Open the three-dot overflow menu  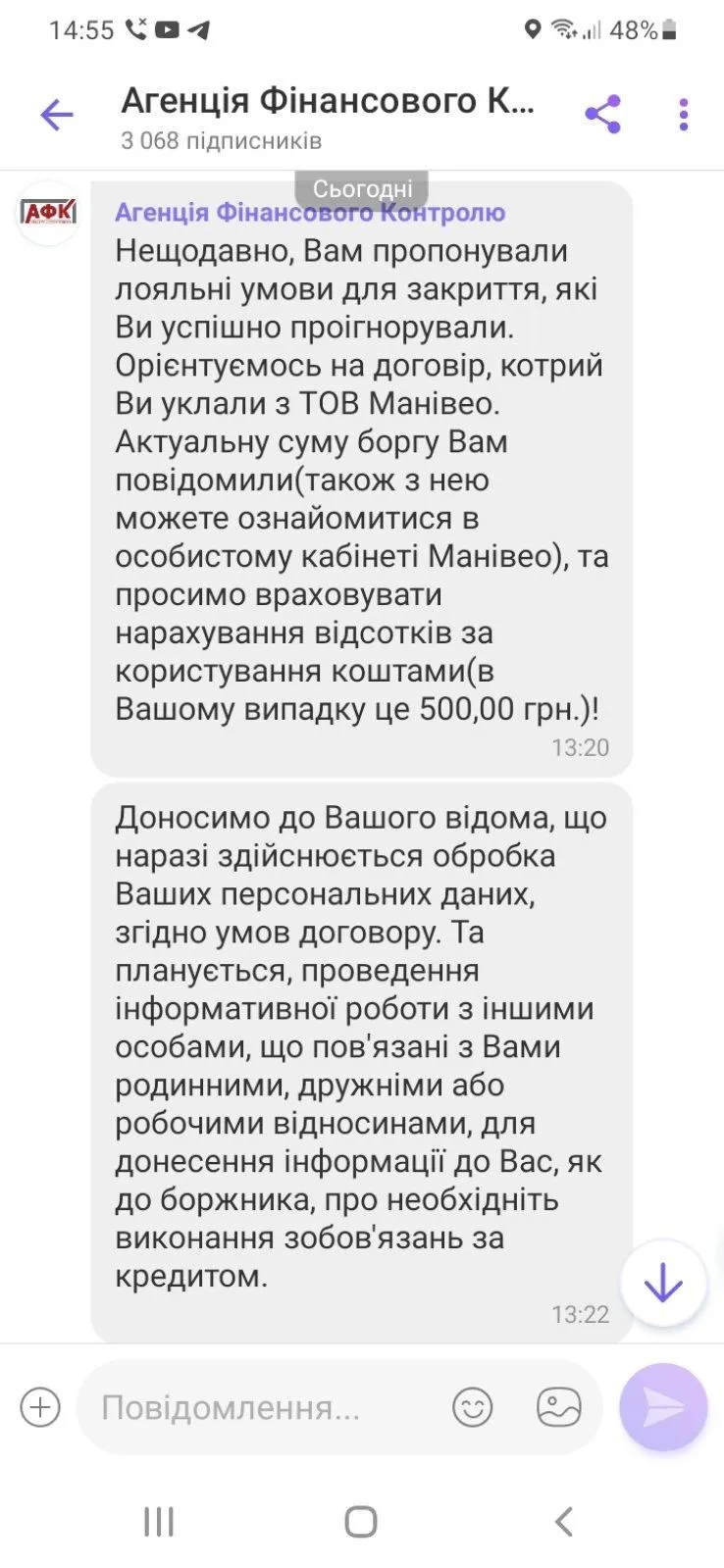tap(684, 115)
